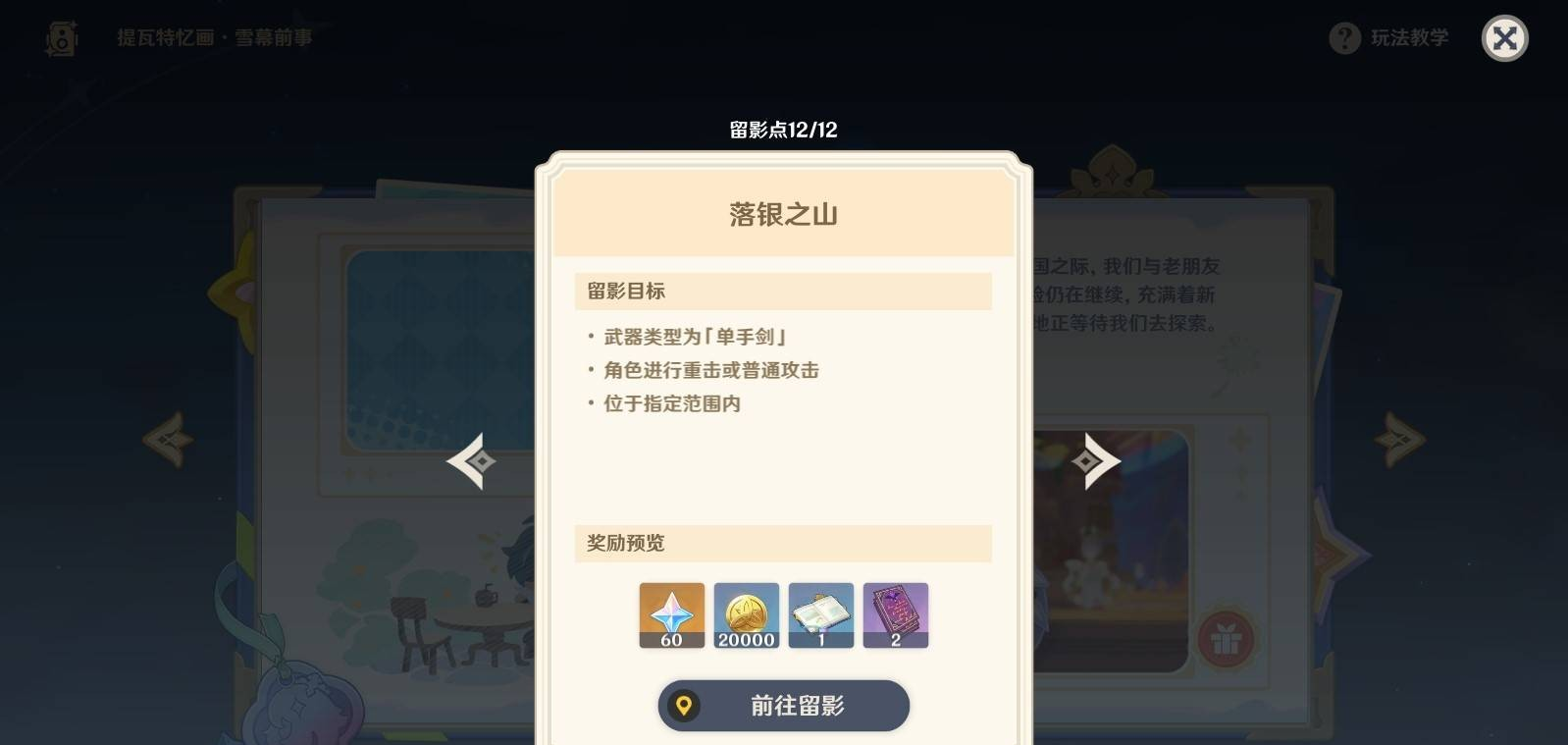Viewport: 1568px width, 745px height.
Task: View the purple talent book reward
Action: pyautogui.click(x=895, y=615)
